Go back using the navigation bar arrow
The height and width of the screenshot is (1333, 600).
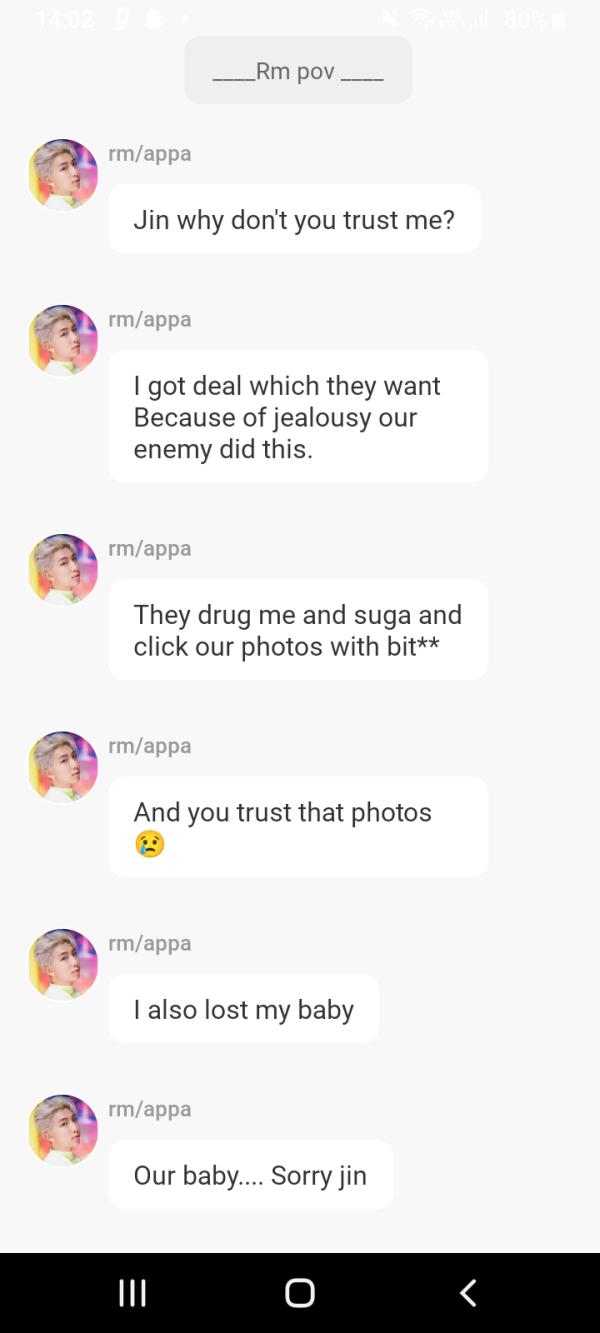[x=467, y=1292]
